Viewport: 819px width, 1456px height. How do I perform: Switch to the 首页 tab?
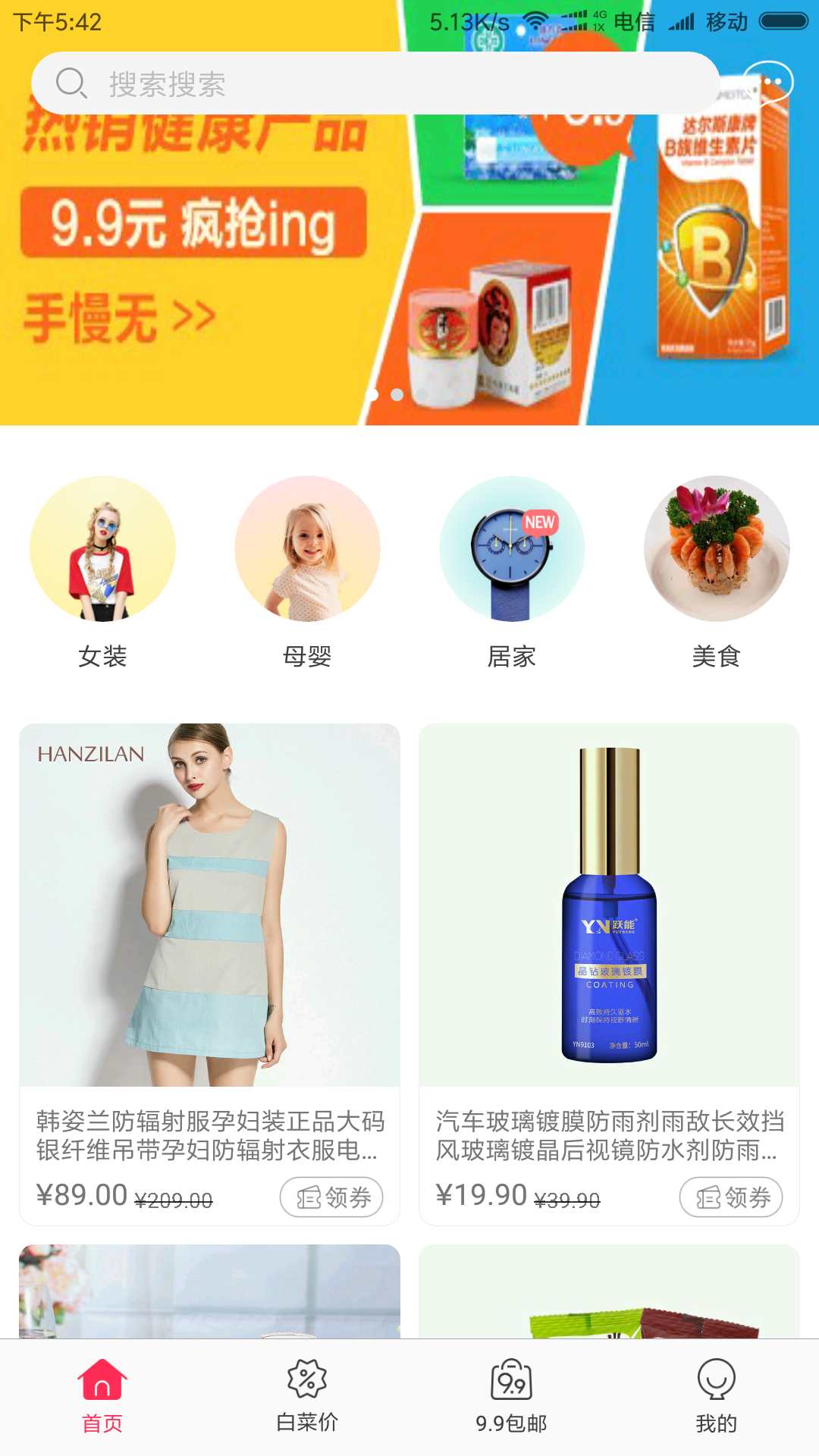(x=102, y=1397)
